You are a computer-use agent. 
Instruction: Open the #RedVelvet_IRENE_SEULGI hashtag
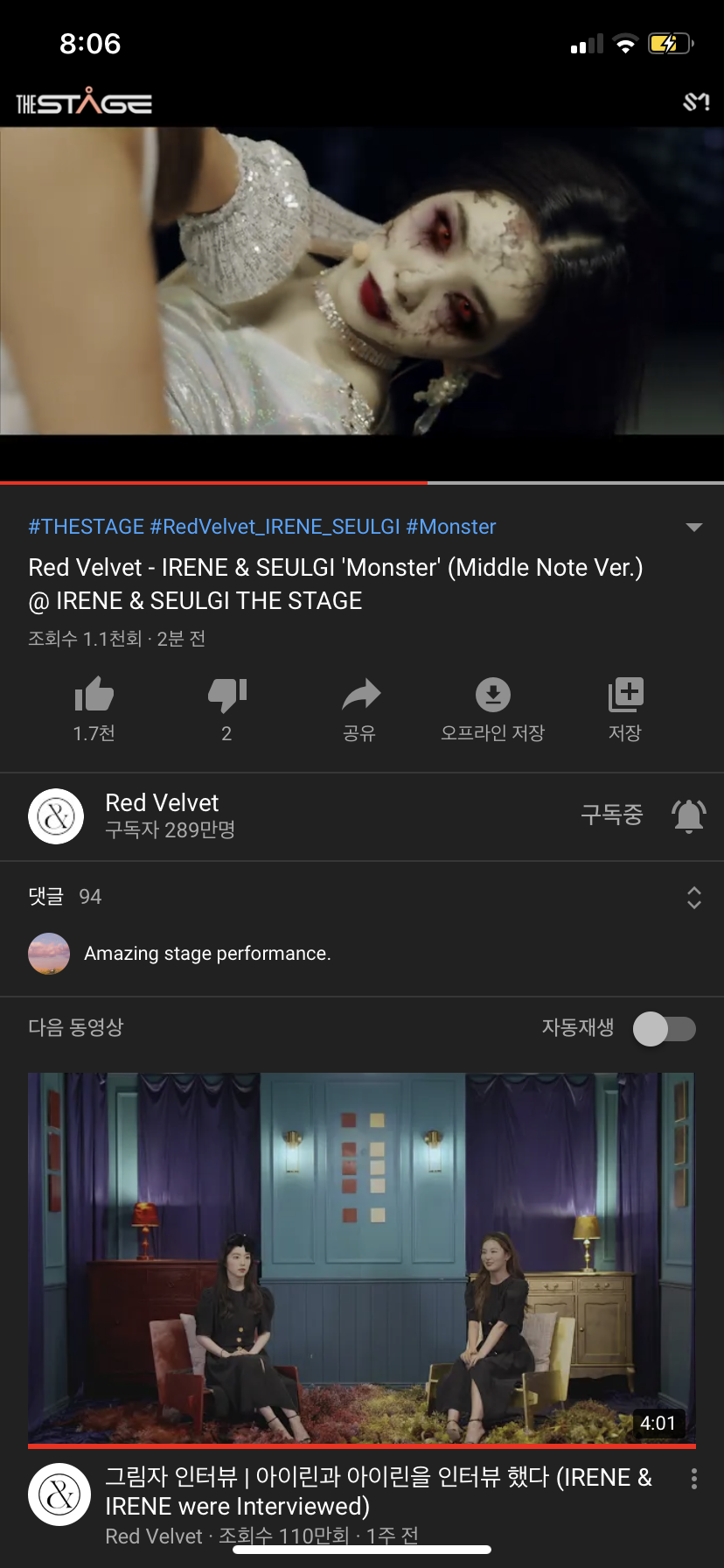click(275, 527)
